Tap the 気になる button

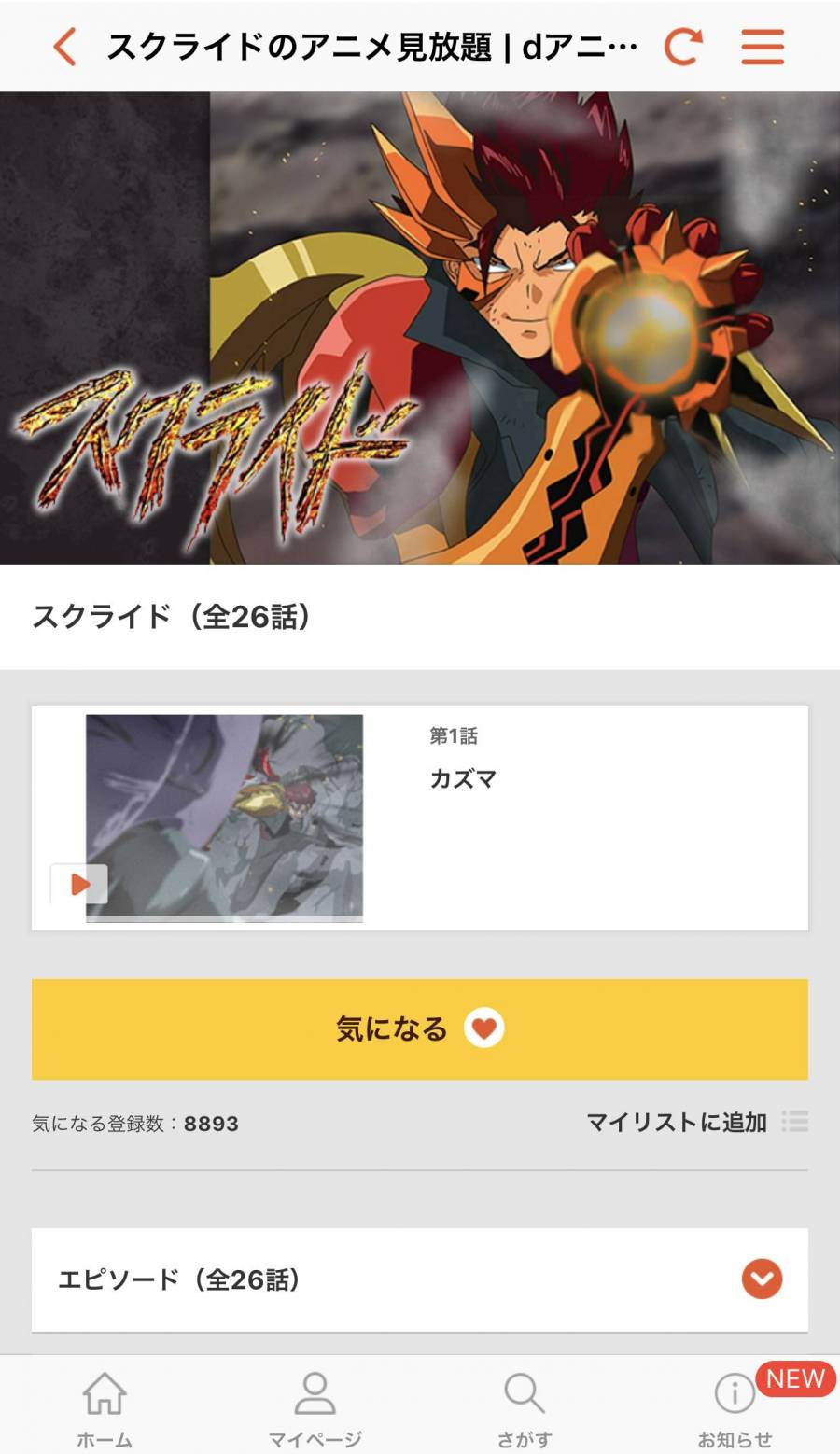point(420,1029)
